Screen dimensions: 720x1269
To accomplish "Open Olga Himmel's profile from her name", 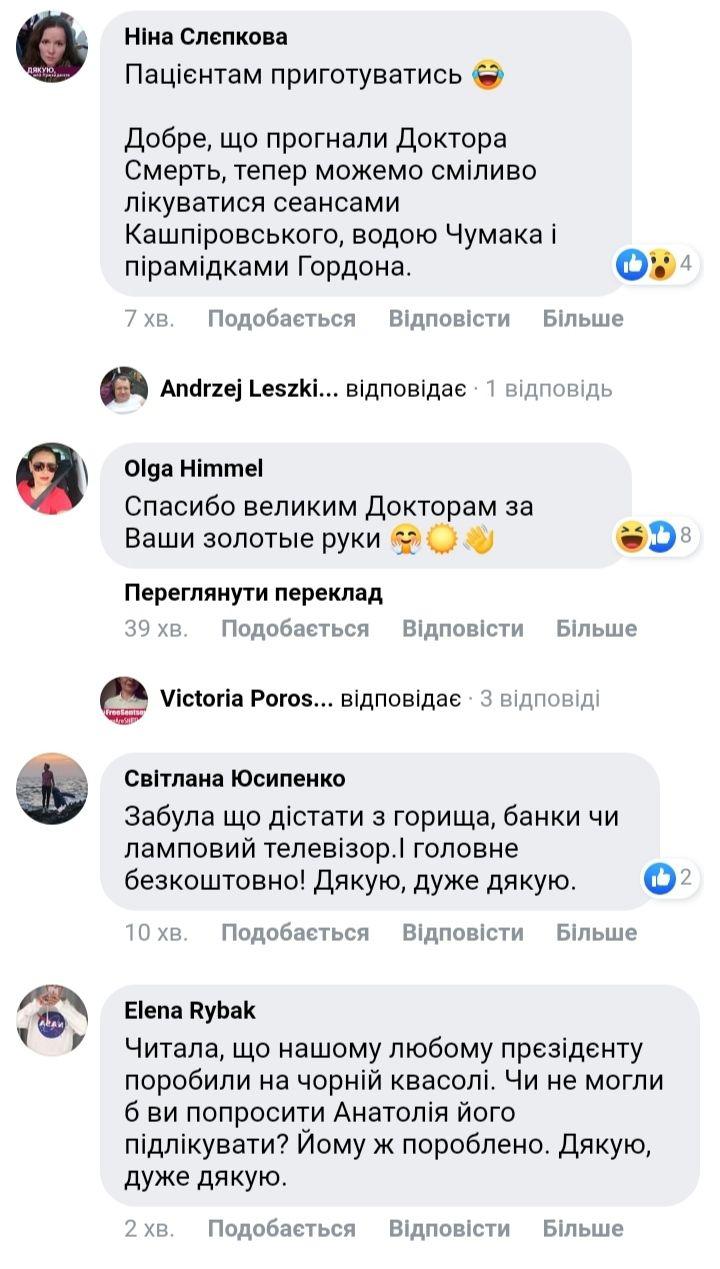I will pos(194,469).
